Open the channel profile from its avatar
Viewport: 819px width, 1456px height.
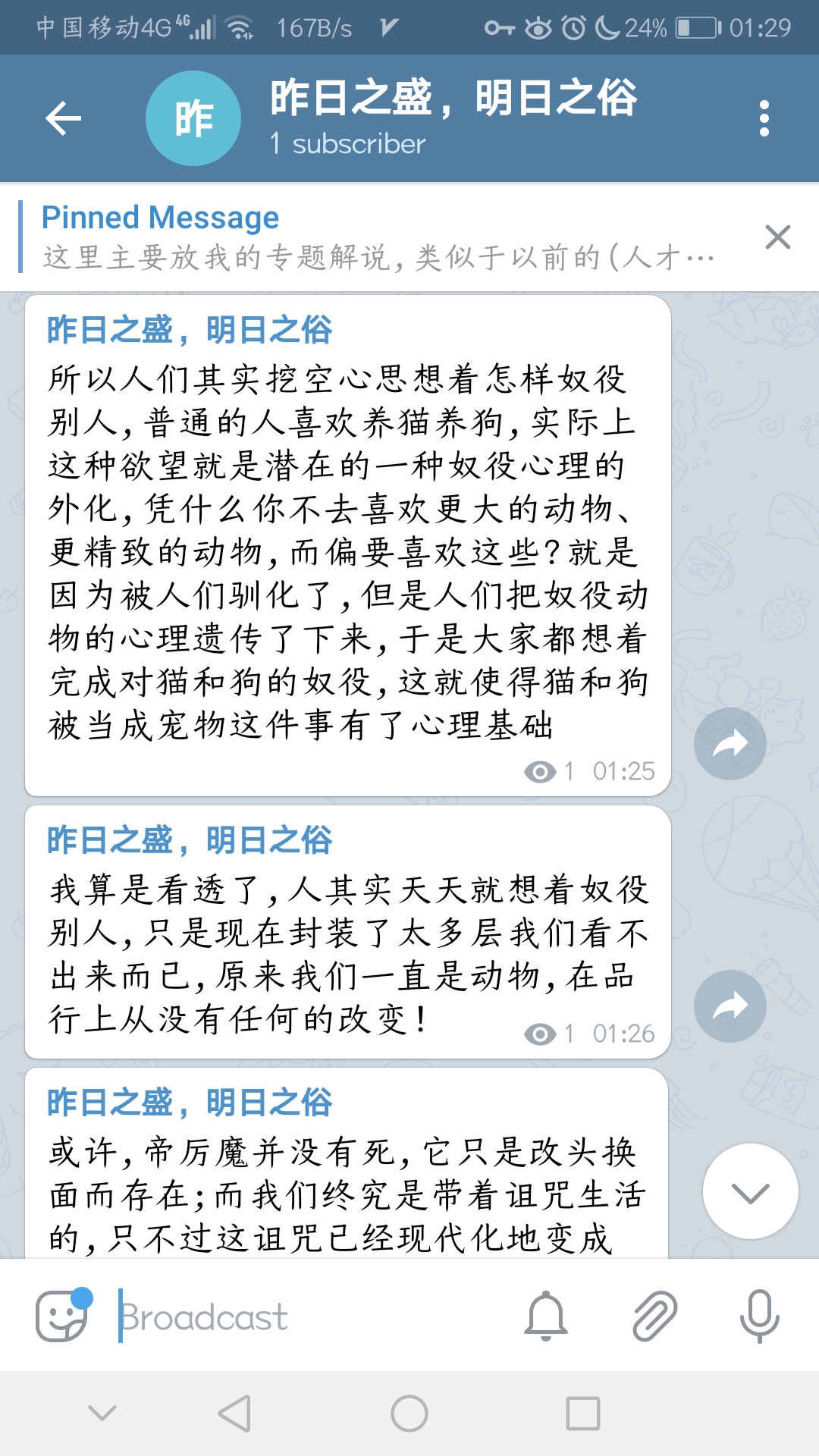coord(193,118)
